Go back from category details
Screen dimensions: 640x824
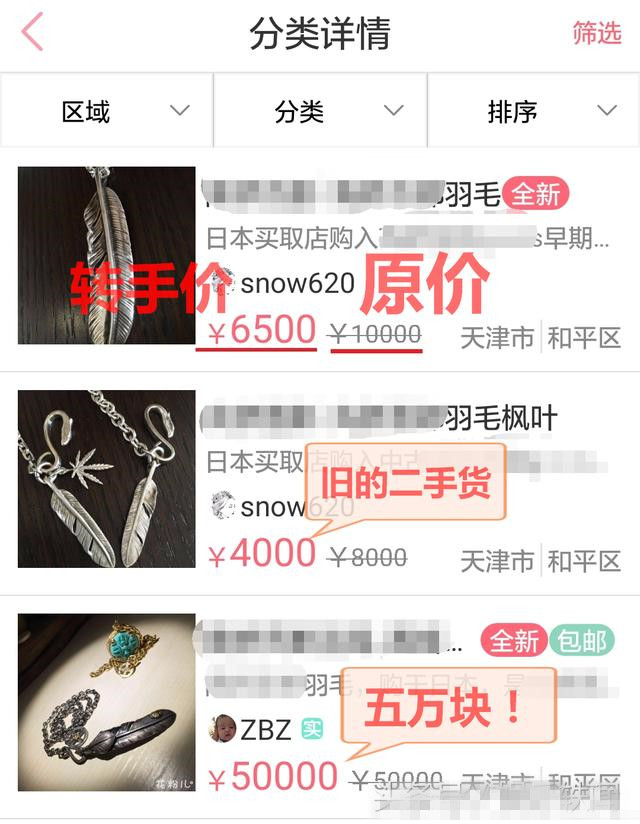(x=32, y=32)
